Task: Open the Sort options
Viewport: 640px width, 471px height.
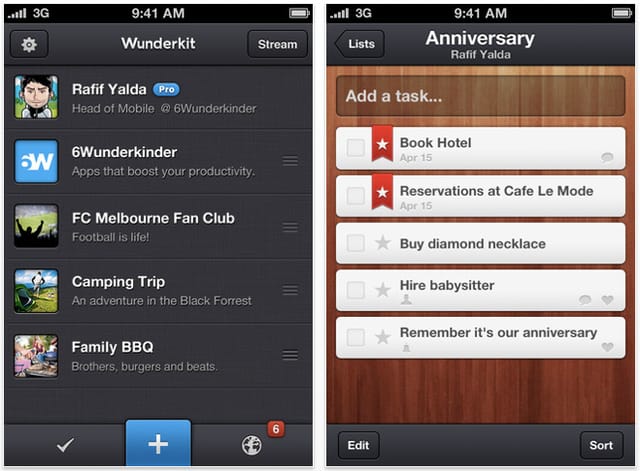Action: [x=600, y=445]
